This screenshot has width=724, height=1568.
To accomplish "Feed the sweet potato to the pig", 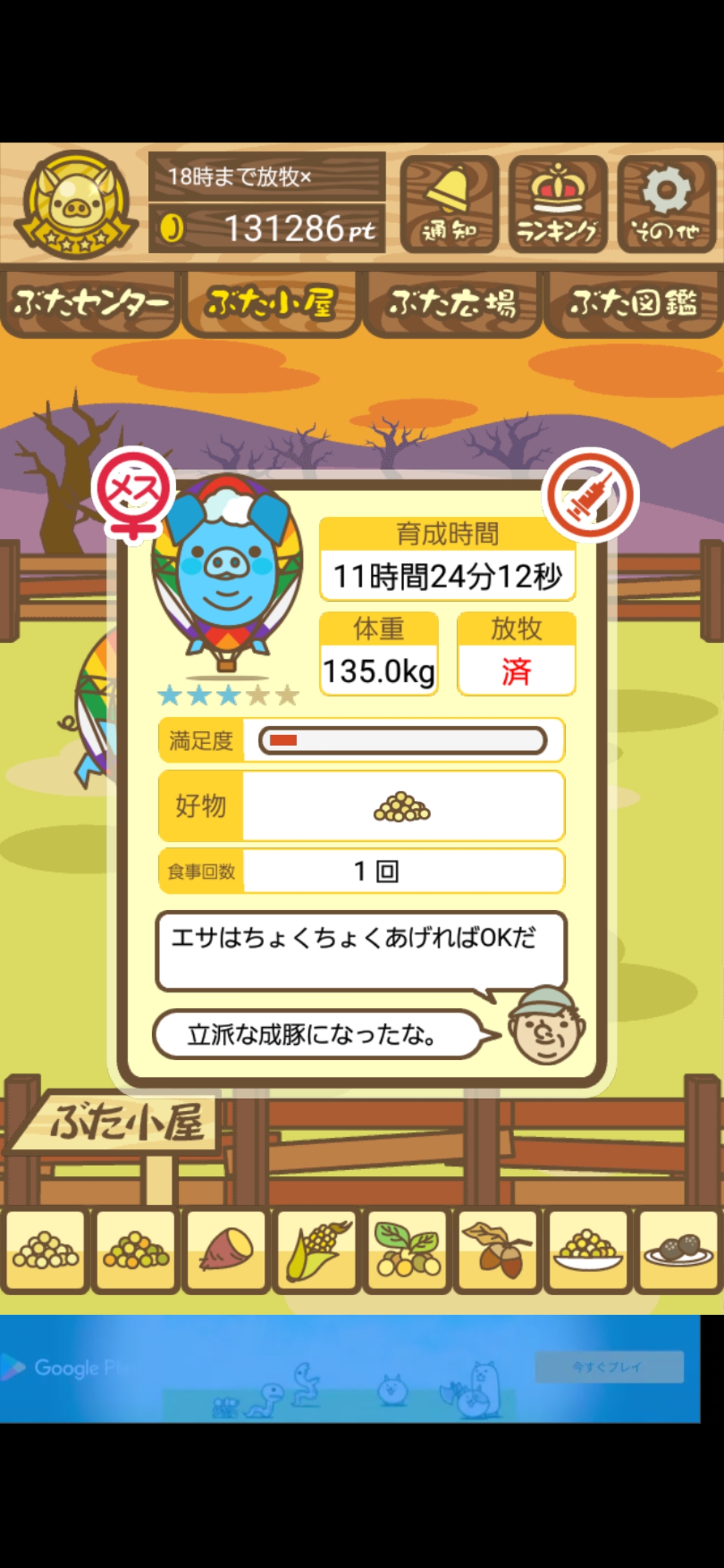I will click(x=227, y=1251).
